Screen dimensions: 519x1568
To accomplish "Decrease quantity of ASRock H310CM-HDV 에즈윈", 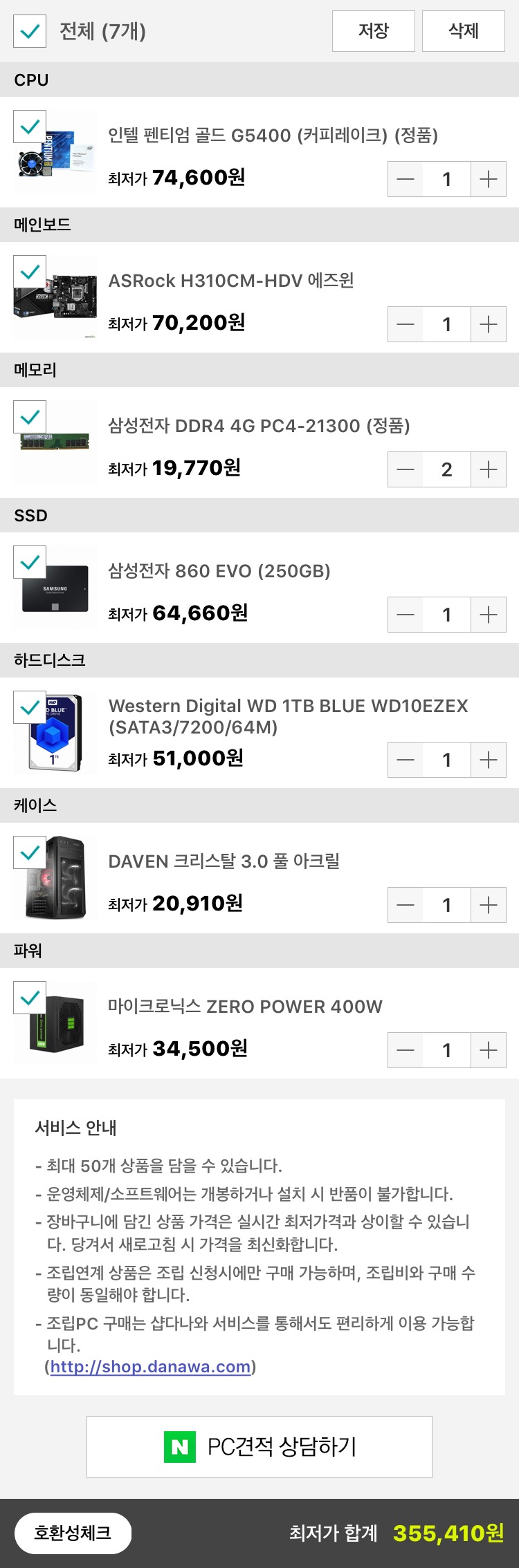I will click(x=406, y=325).
